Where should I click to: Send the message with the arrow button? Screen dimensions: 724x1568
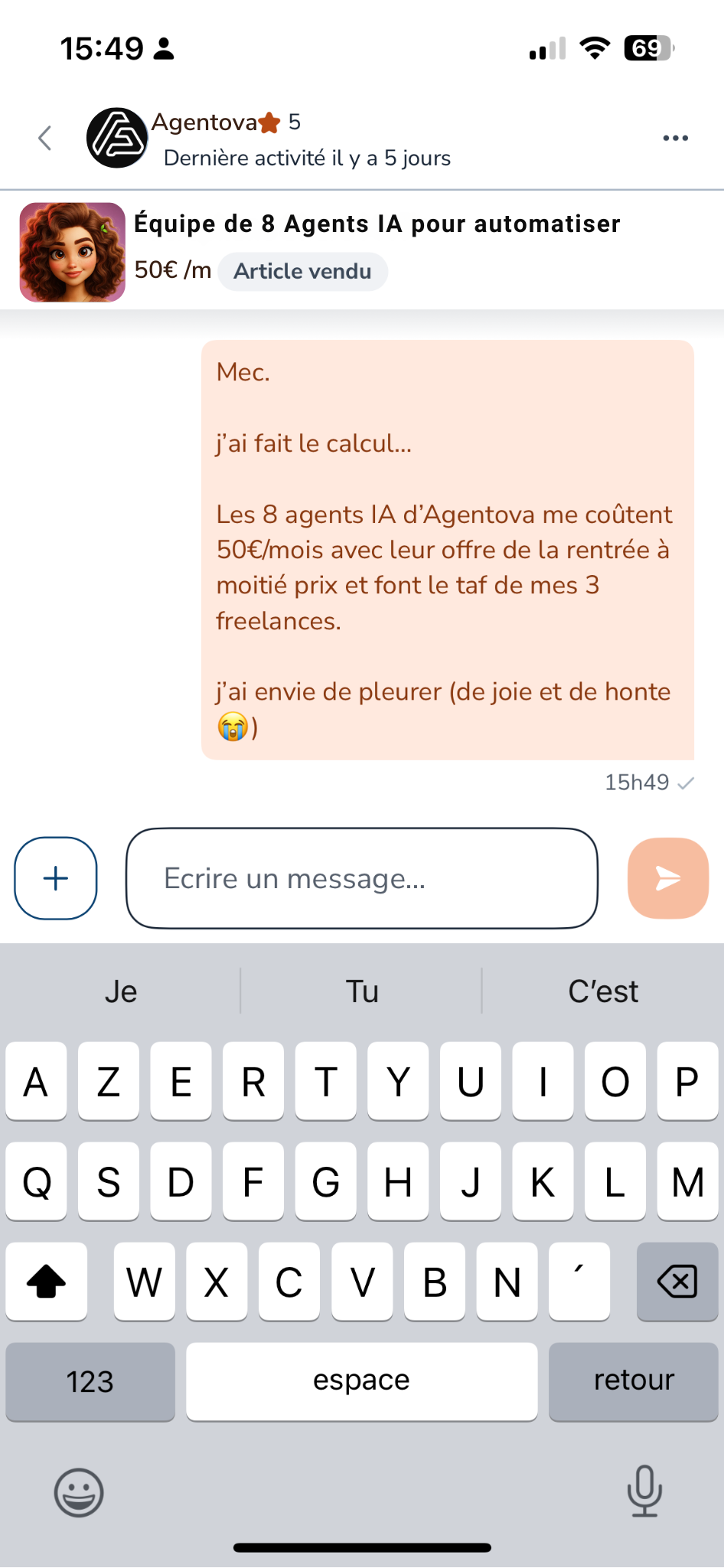[668, 878]
